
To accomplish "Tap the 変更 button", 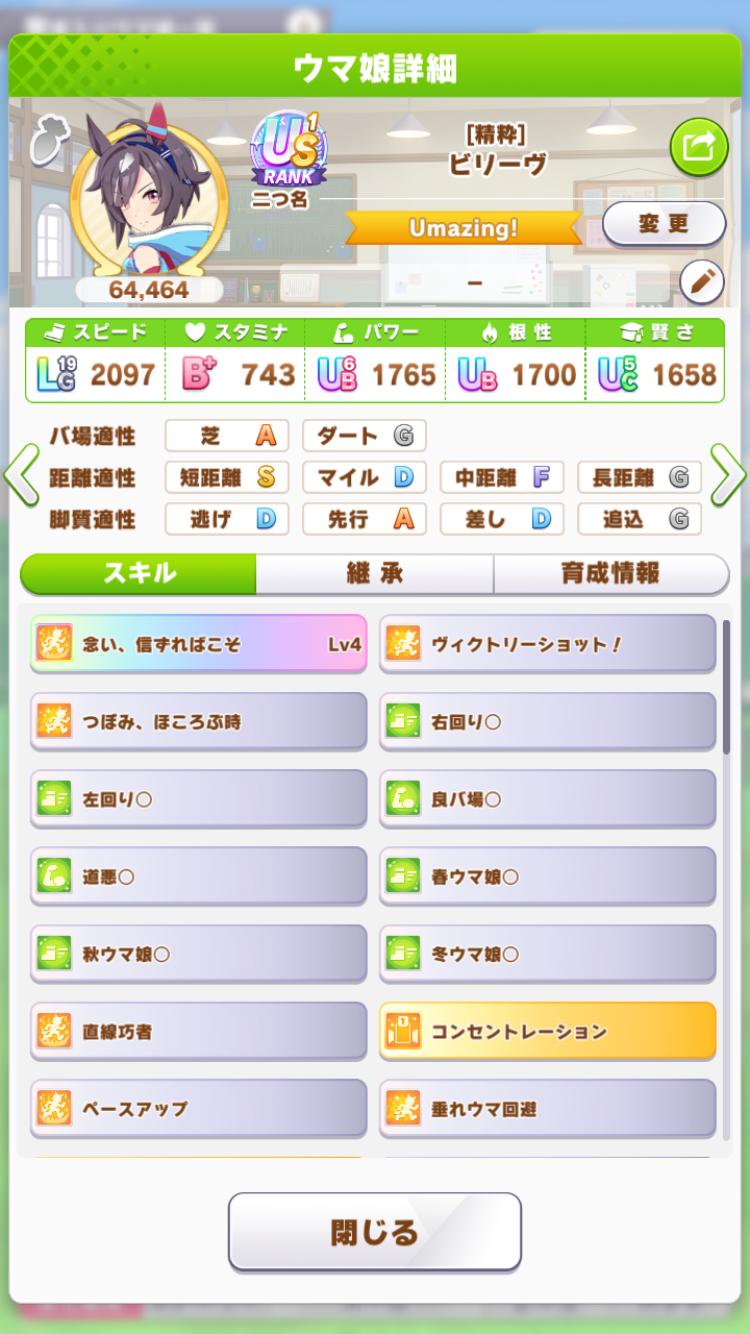I will (x=663, y=224).
